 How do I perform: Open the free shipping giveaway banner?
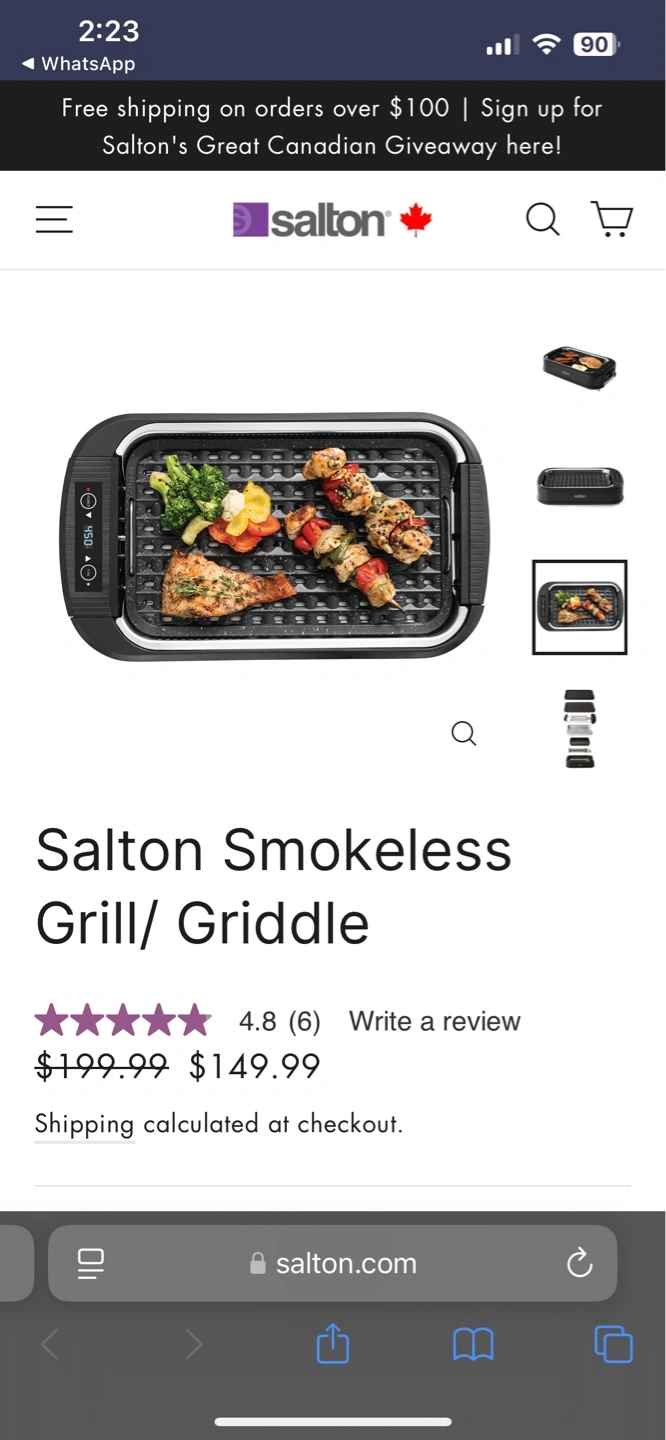click(332, 126)
